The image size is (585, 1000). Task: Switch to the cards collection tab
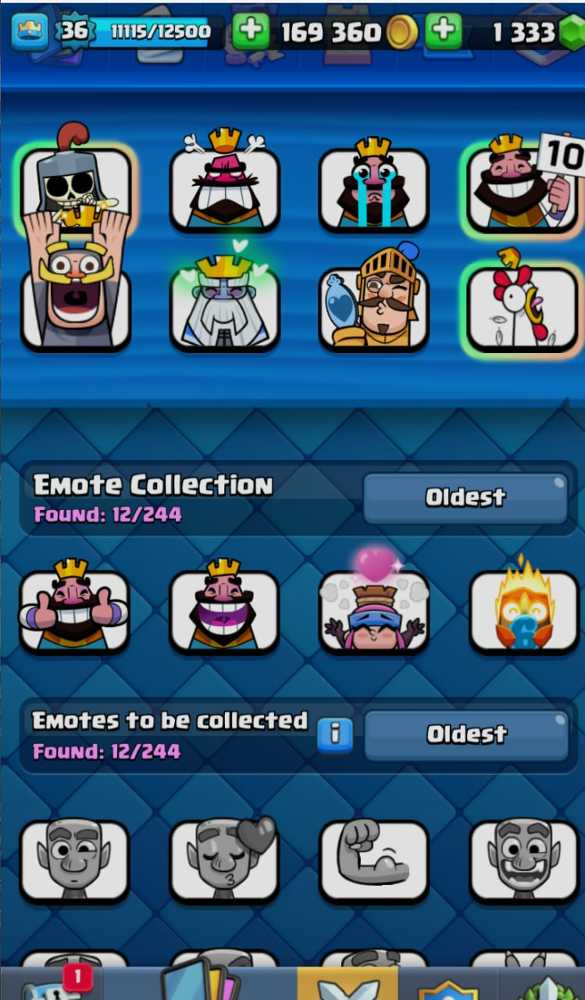pyautogui.click(x=199, y=982)
